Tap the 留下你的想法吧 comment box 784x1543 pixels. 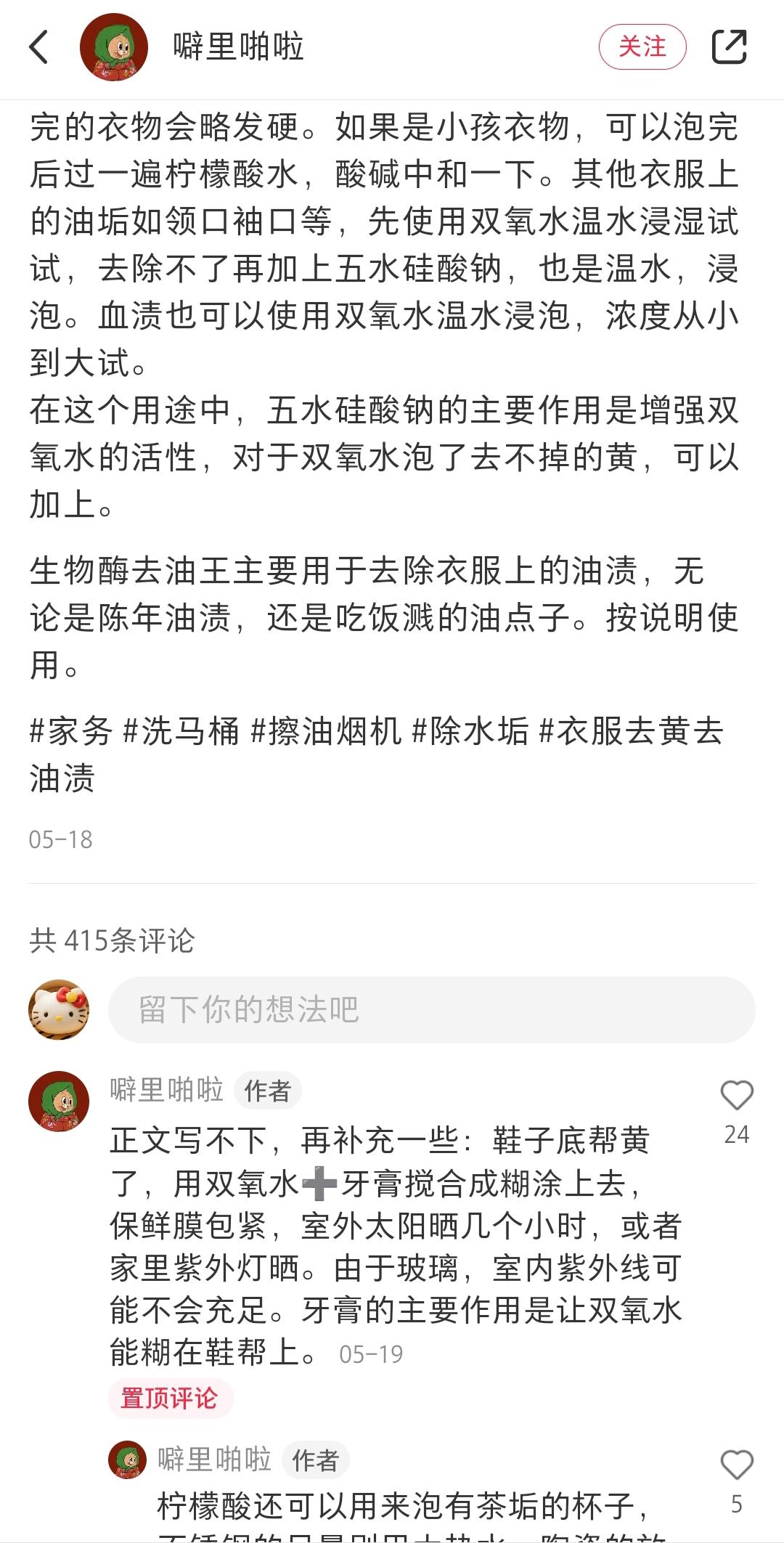tap(431, 1010)
